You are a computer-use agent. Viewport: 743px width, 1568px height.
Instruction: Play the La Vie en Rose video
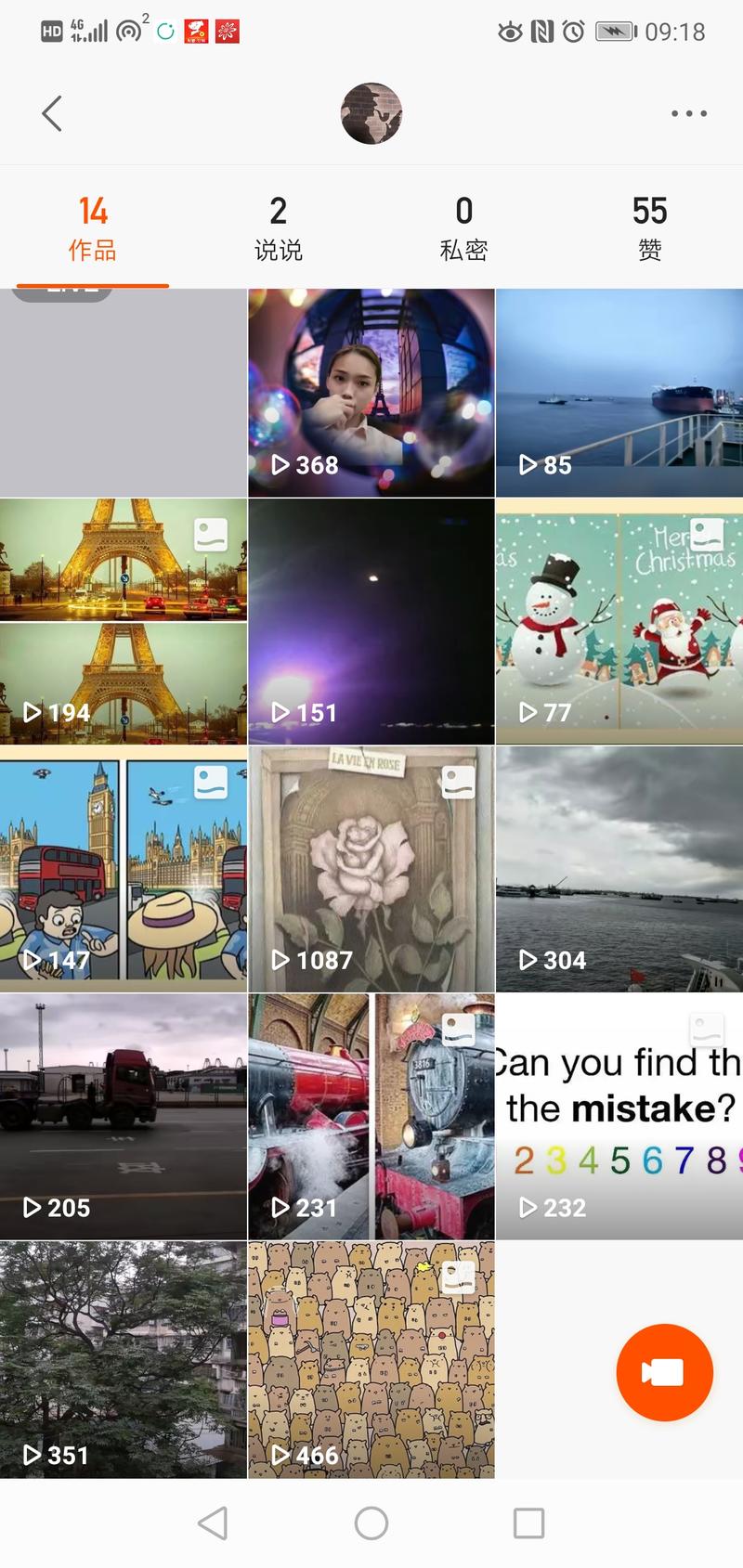[371, 869]
